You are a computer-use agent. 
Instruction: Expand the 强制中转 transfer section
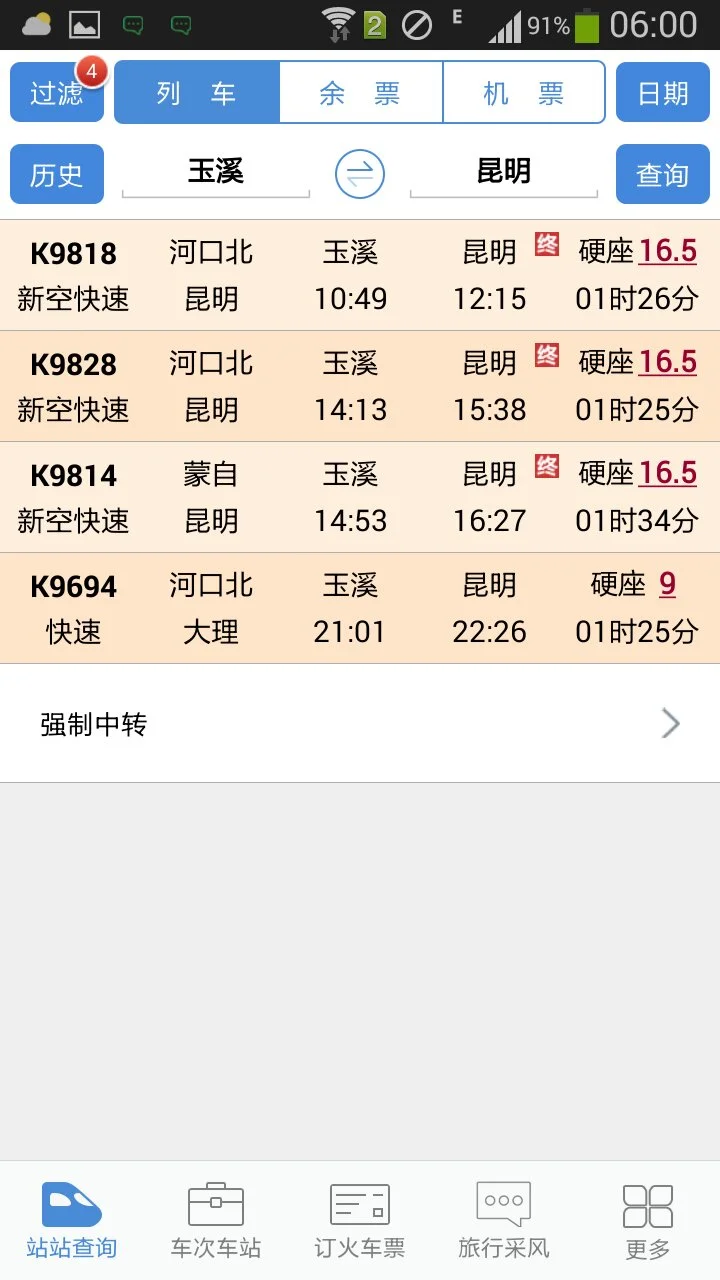tap(360, 723)
